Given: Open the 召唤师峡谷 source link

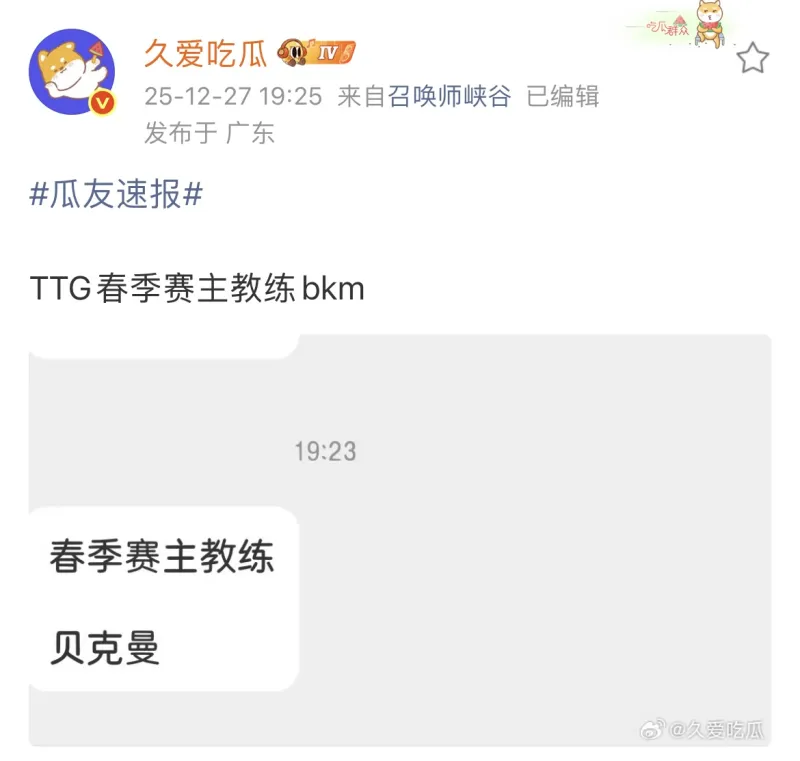Looking at the screenshot, I should [450, 96].
